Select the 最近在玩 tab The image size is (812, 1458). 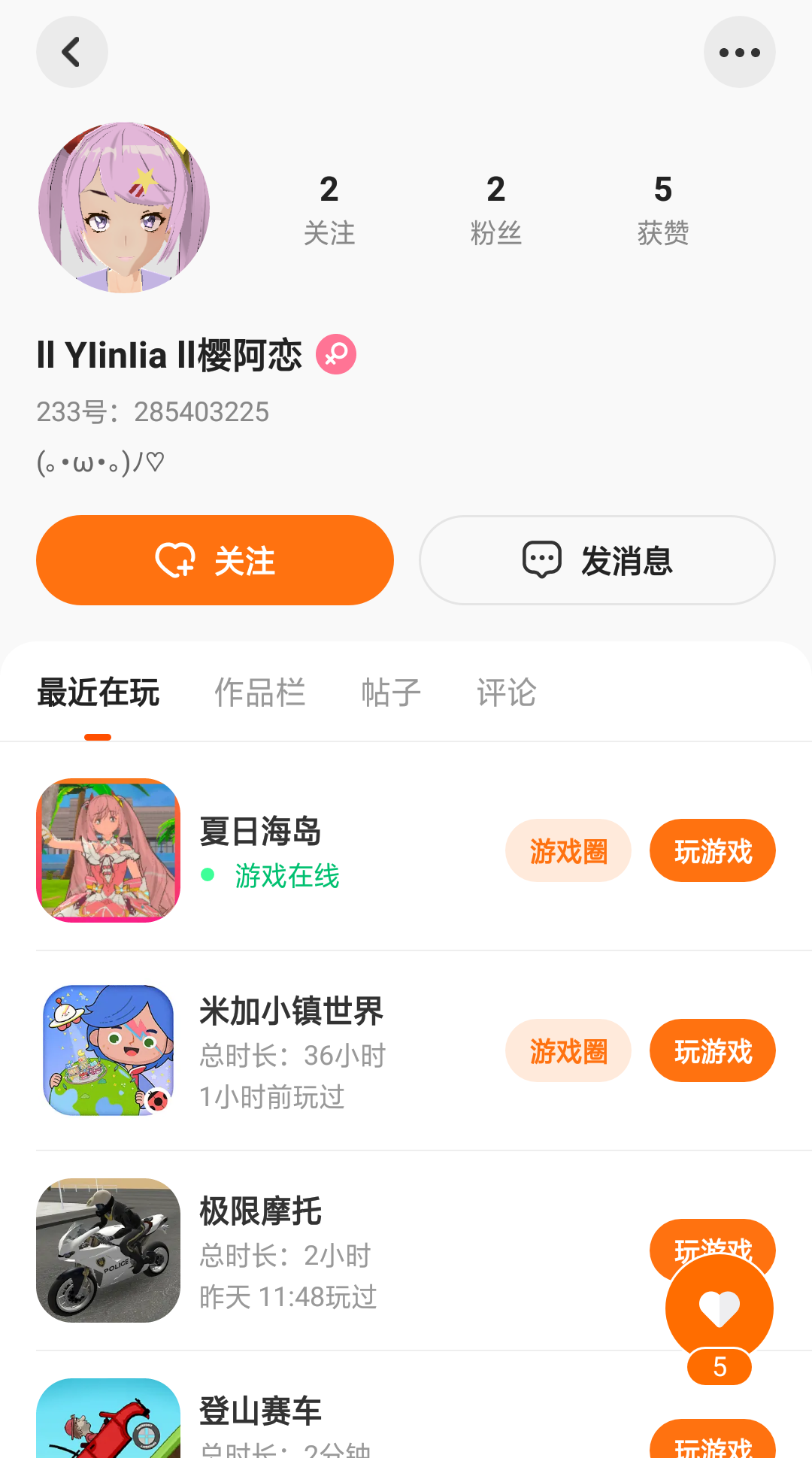click(98, 692)
